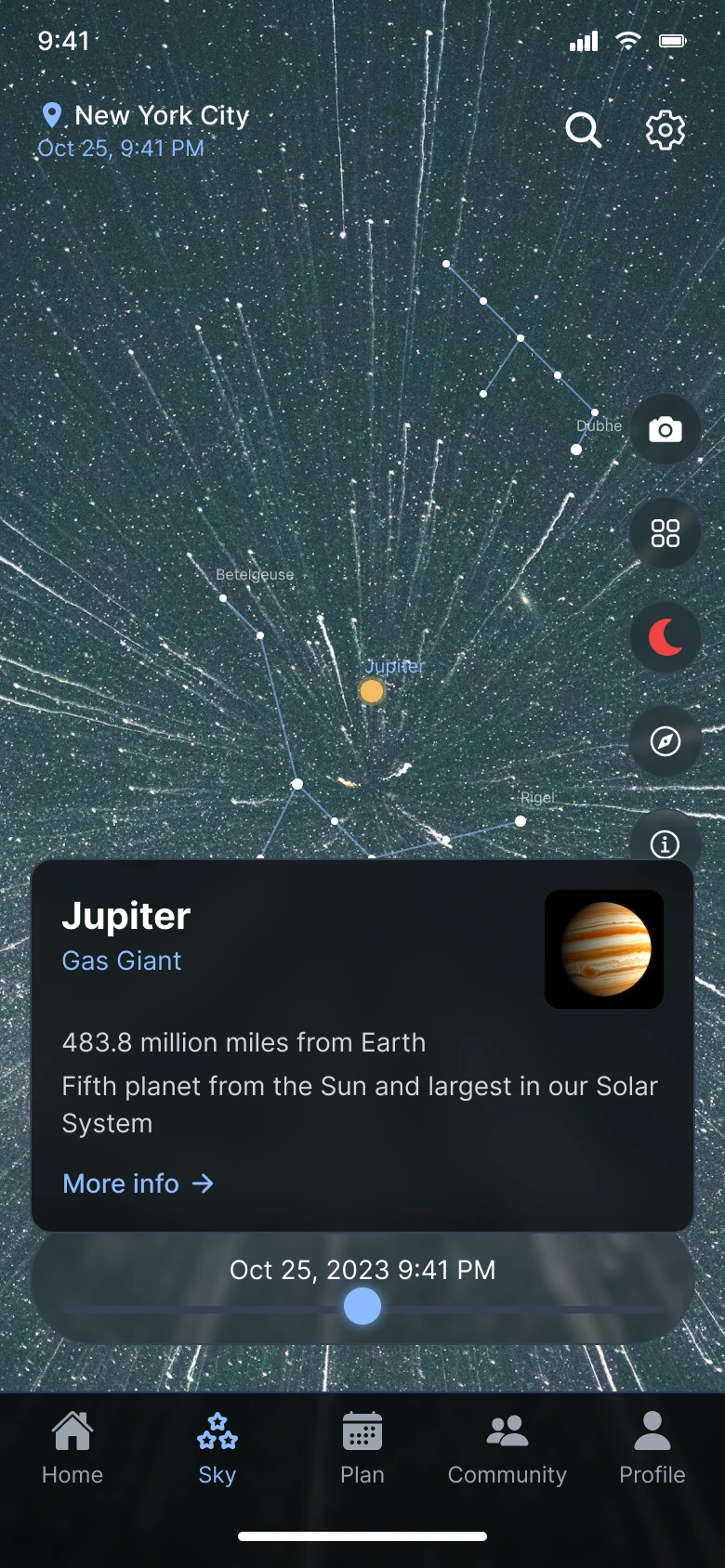Tap the camera button

tap(666, 429)
